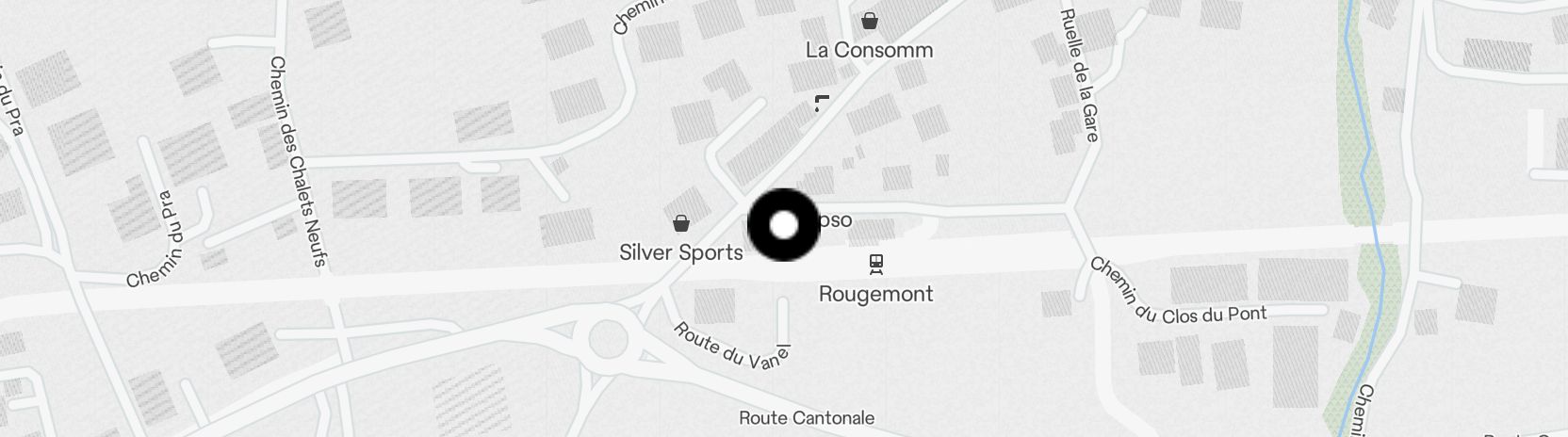The height and width of the screenshot is (437, 1568).
Task: Select the Rougemont train station marker
Action: coord(876,265)
